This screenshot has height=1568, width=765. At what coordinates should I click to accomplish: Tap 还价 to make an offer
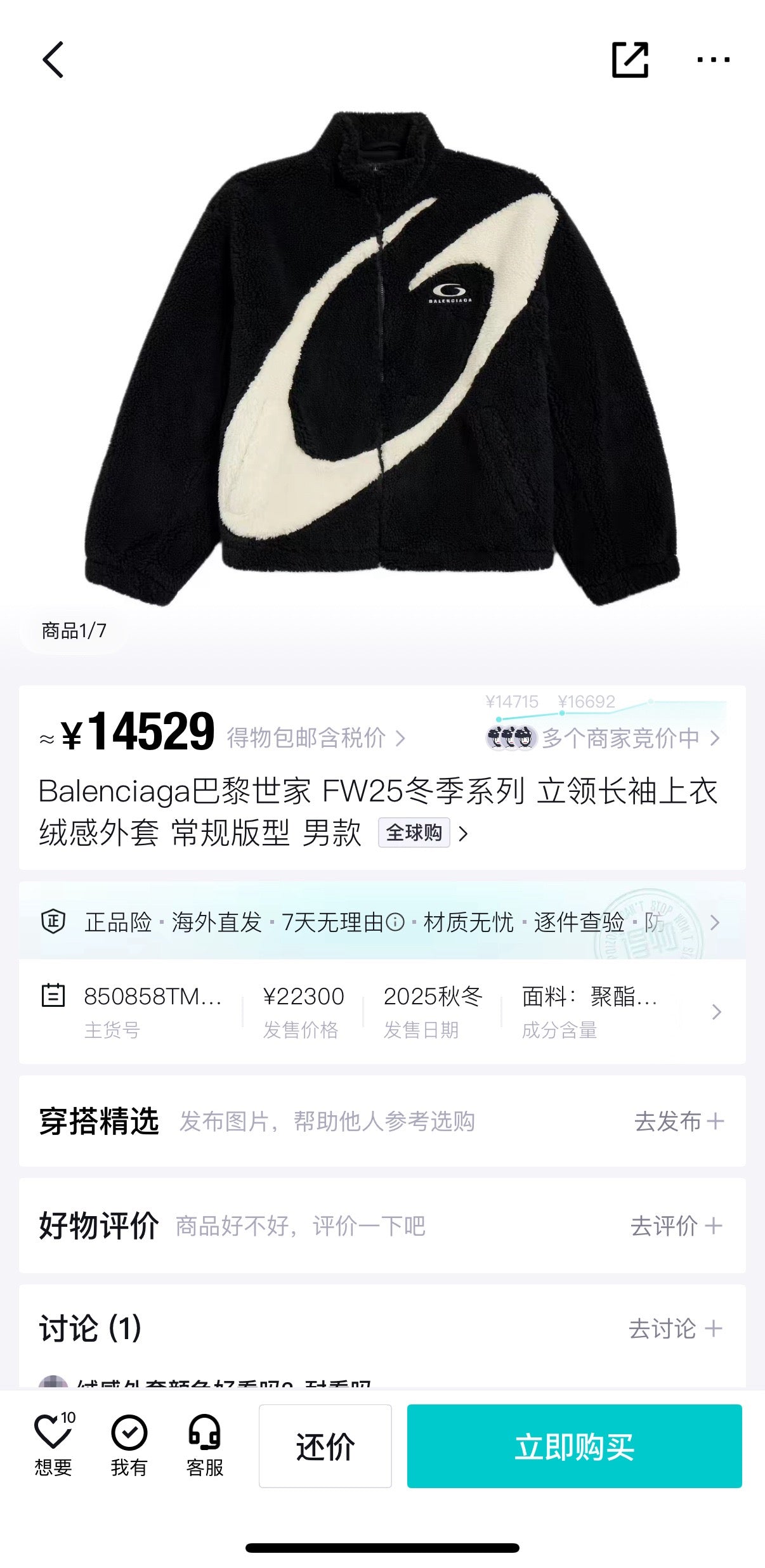tap(325, 1446)
